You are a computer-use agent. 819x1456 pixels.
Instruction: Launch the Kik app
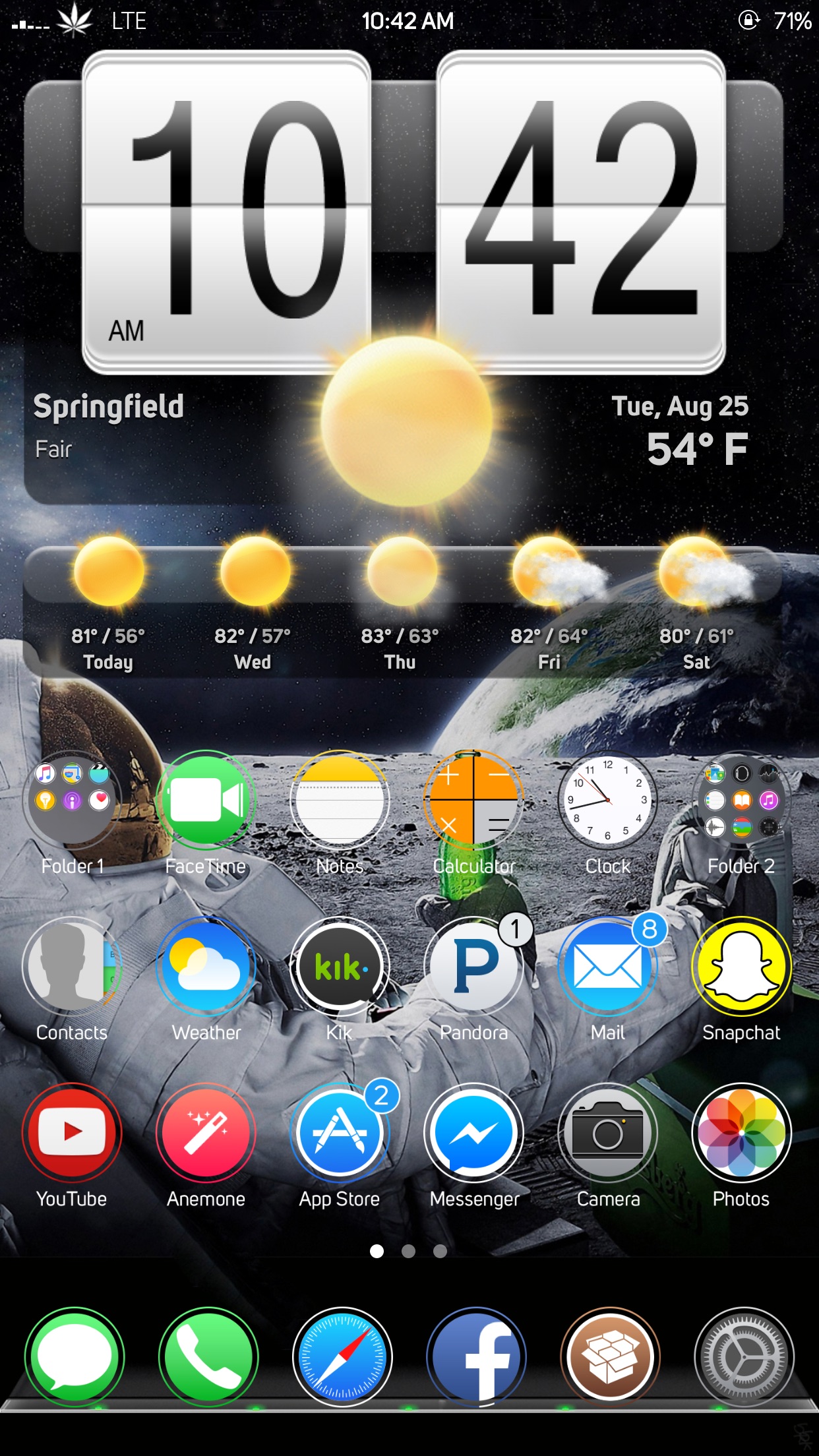tap(340, 966)
